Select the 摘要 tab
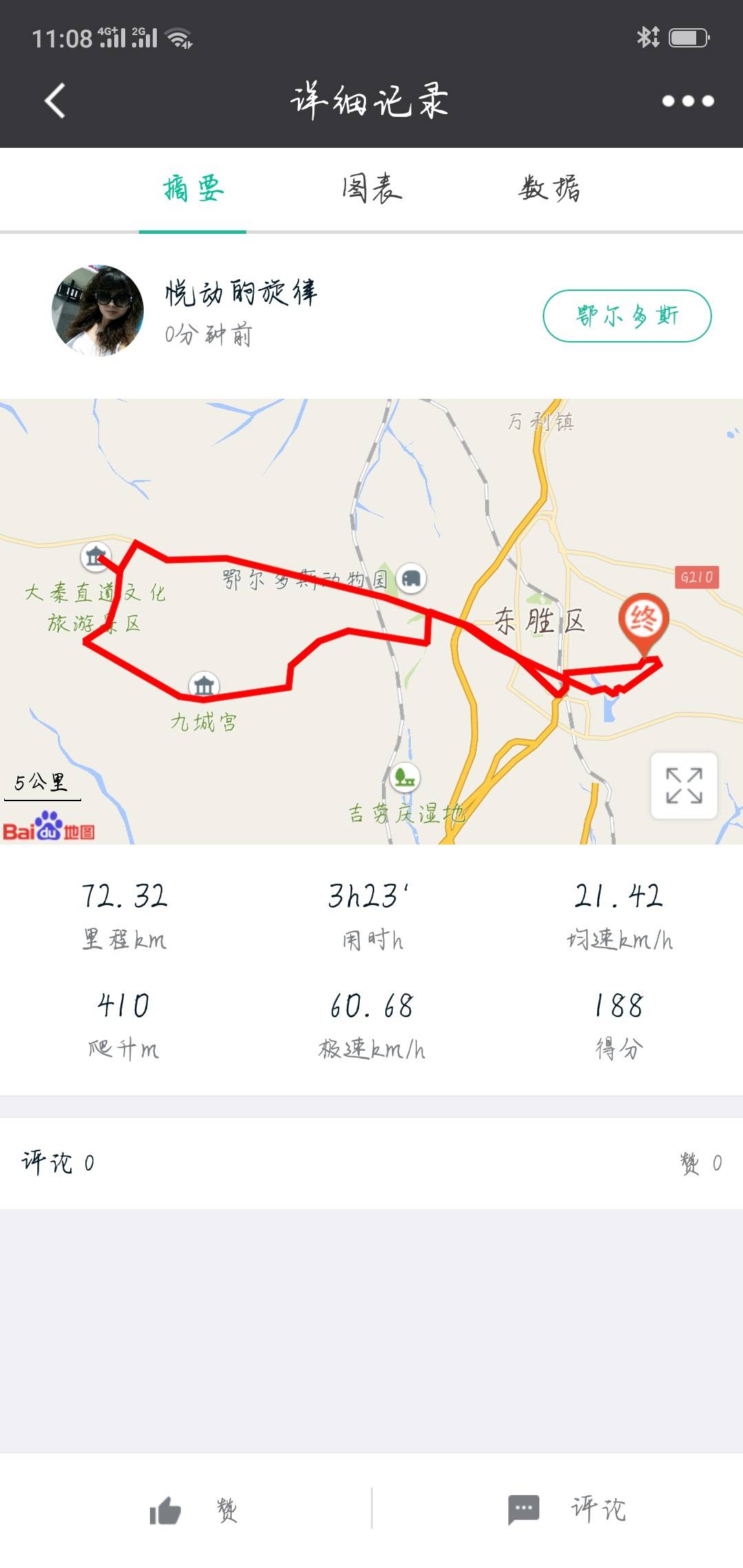 coord(193,188)
